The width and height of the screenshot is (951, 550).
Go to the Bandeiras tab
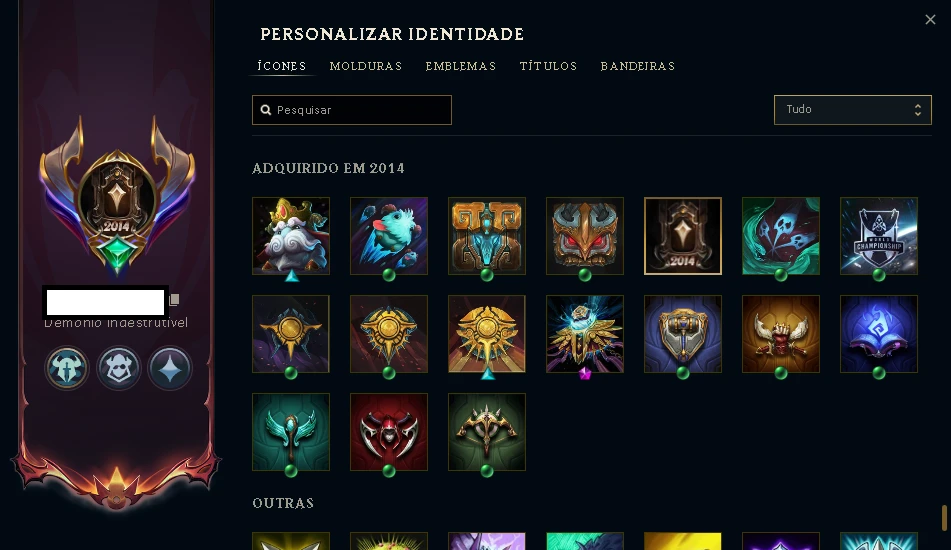point(637,66)
